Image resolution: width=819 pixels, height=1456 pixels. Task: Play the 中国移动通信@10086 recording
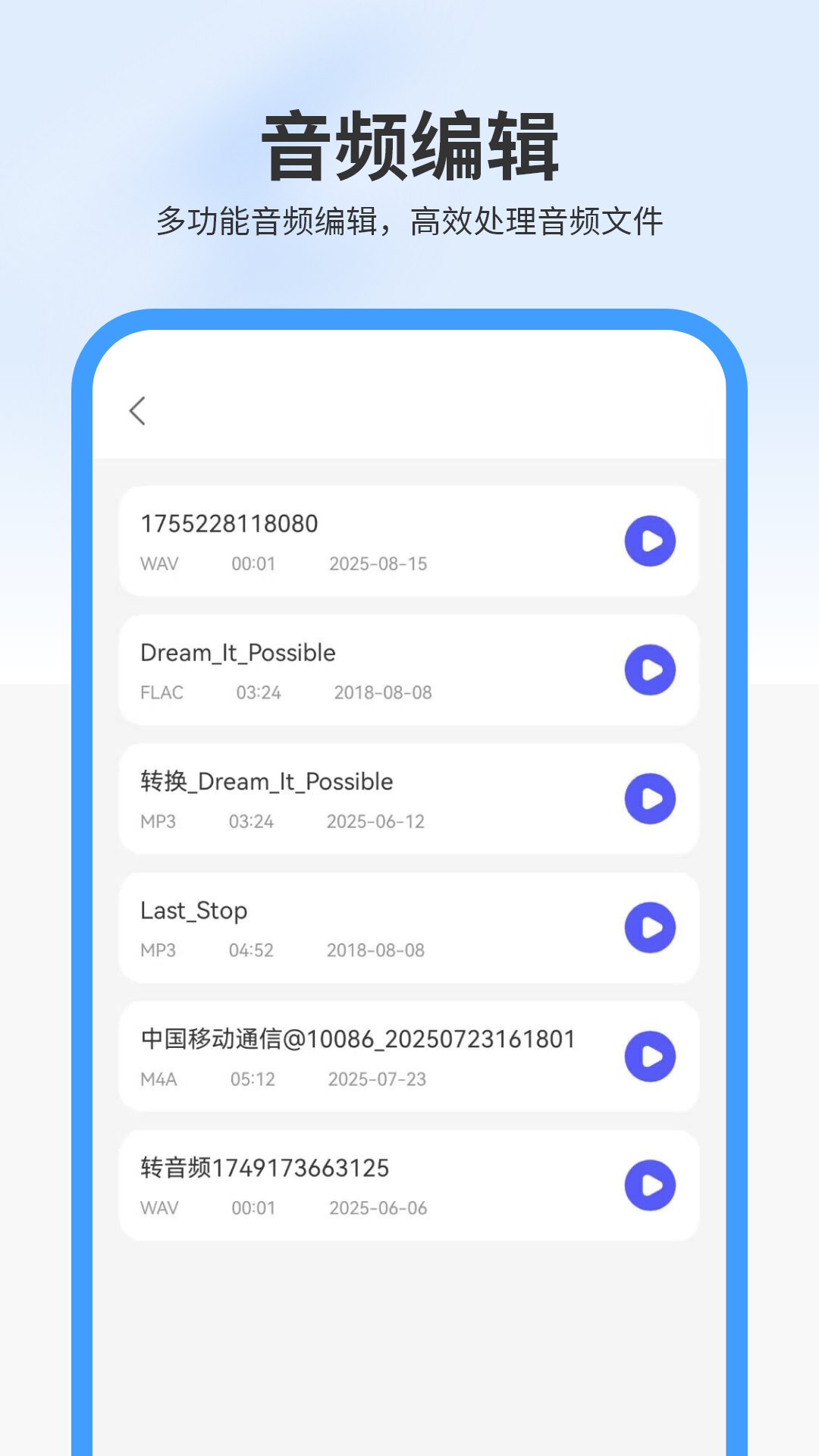[650, 1056]
